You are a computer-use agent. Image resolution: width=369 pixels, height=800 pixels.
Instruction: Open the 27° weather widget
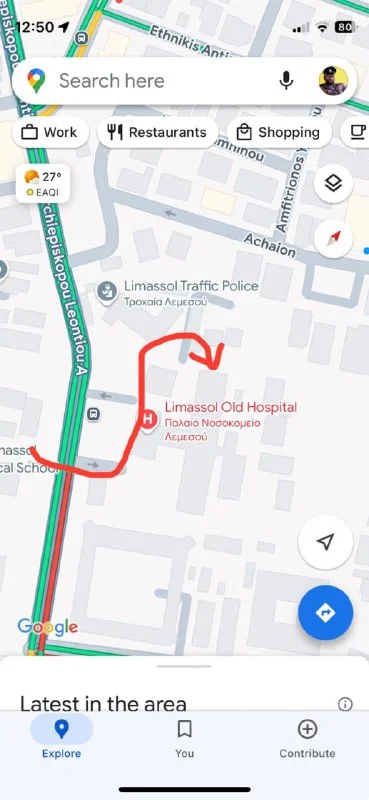[x=43, y=184]
